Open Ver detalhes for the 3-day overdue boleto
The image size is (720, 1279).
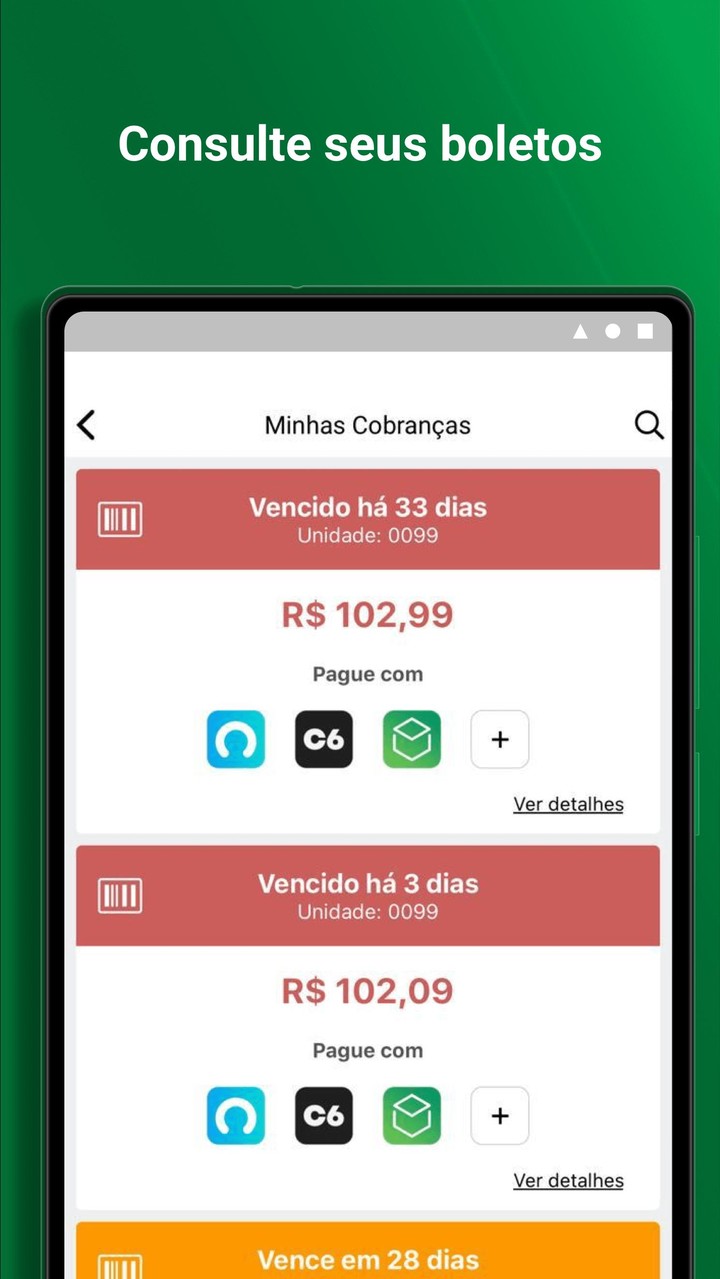[x=568, y=1180]
